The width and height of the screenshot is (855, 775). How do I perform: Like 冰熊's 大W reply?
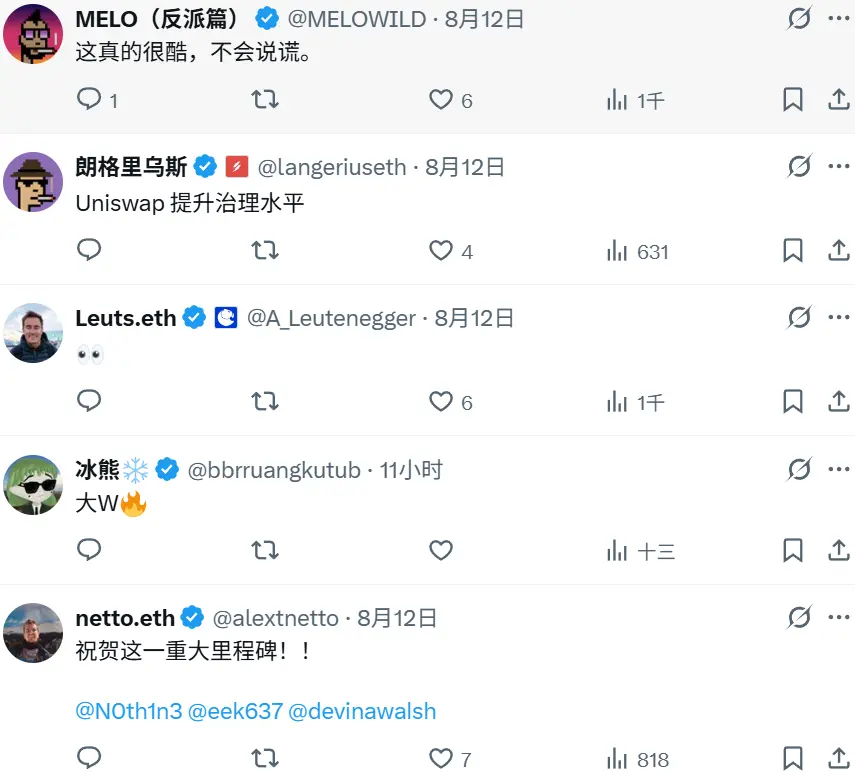tap(441, 549)
